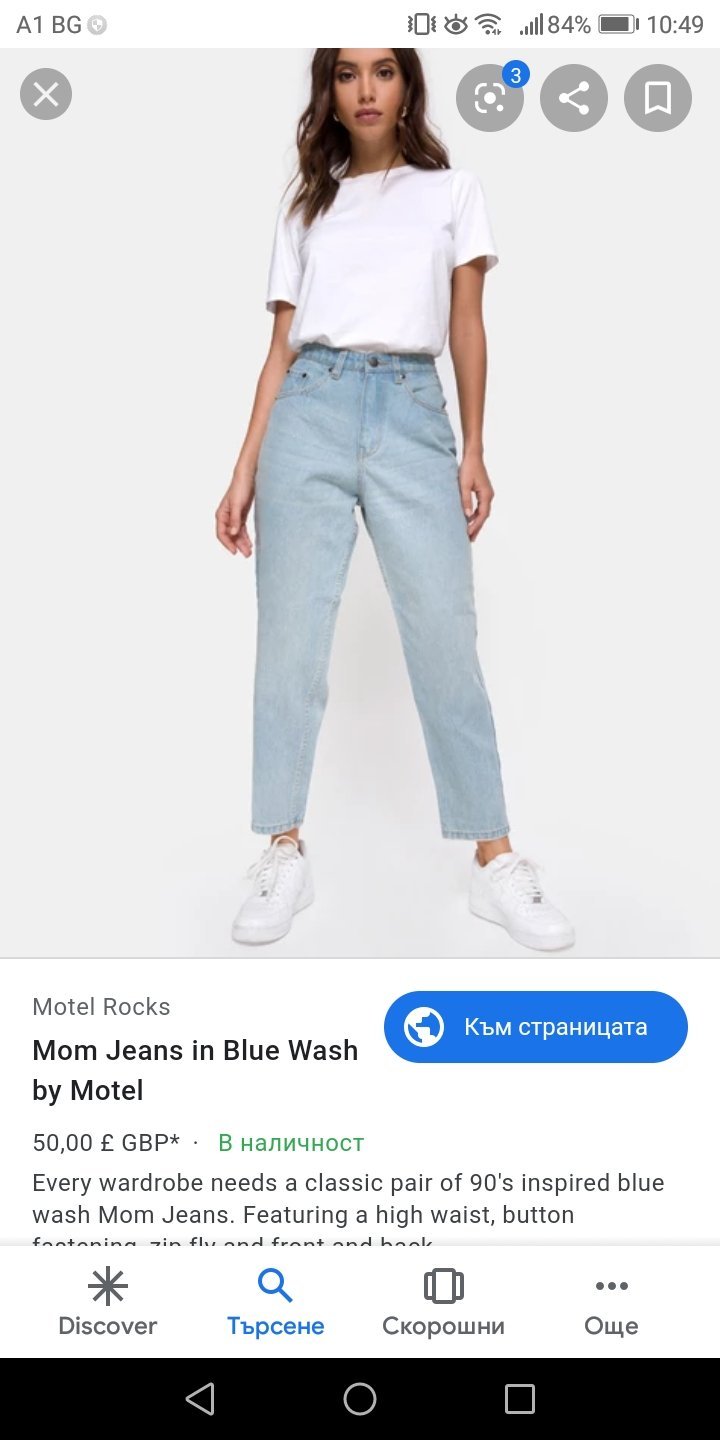Open the Още menu tab

tap(611, 1302)
